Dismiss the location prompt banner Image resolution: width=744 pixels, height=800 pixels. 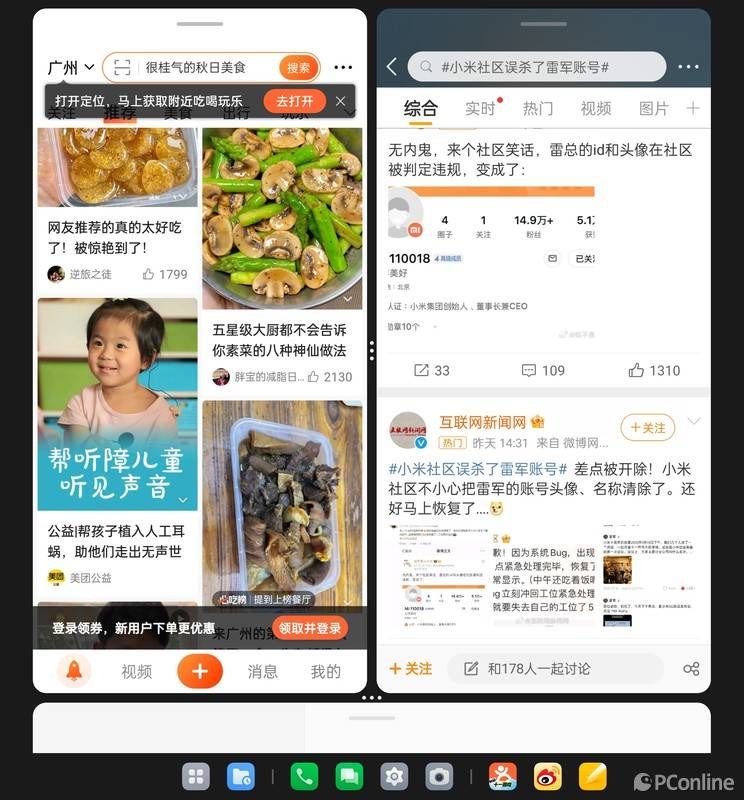coord(341,101)
